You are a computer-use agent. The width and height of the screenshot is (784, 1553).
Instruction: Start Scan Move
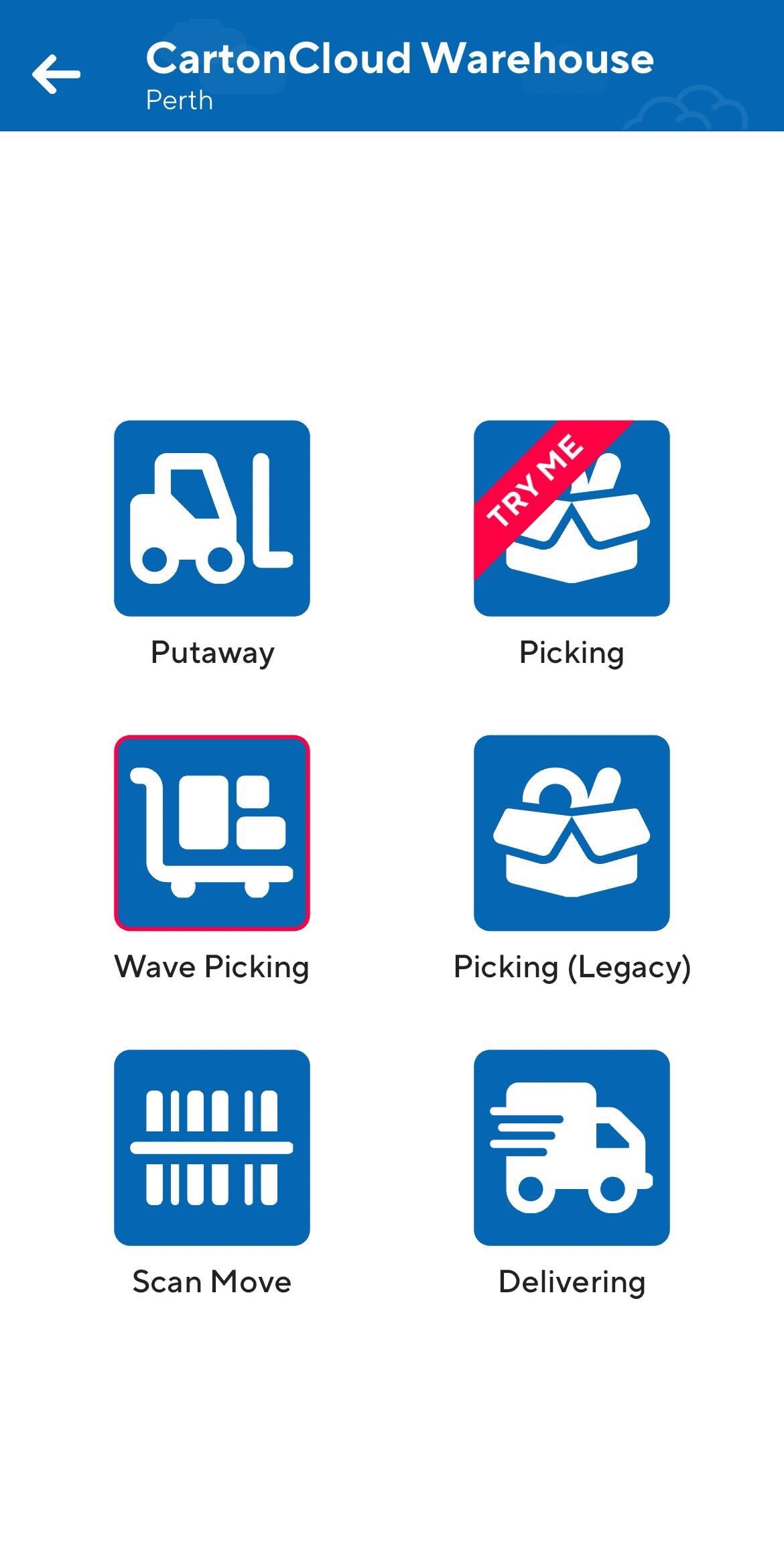tap(212, 1147)
